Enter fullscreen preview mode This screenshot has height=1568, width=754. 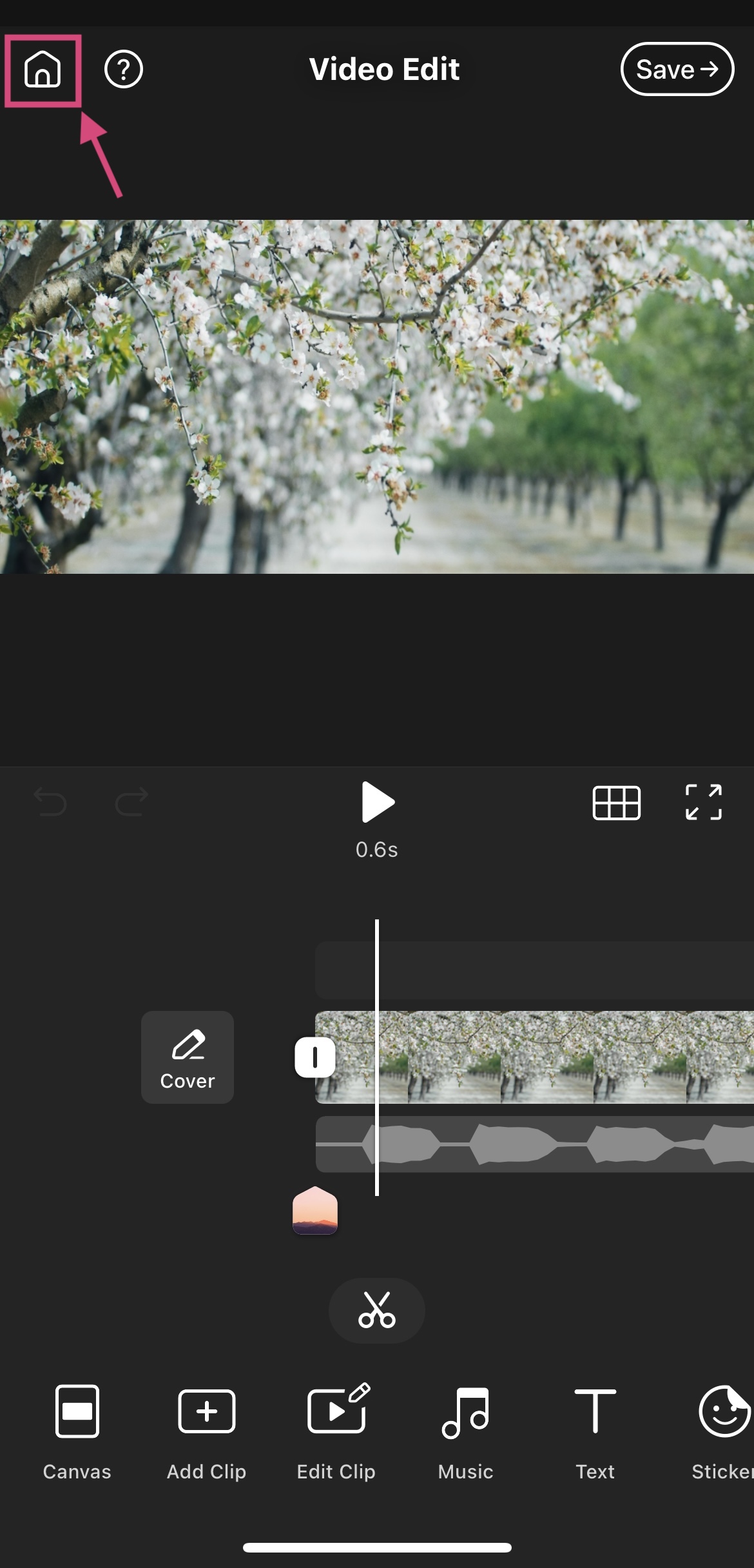703,802
